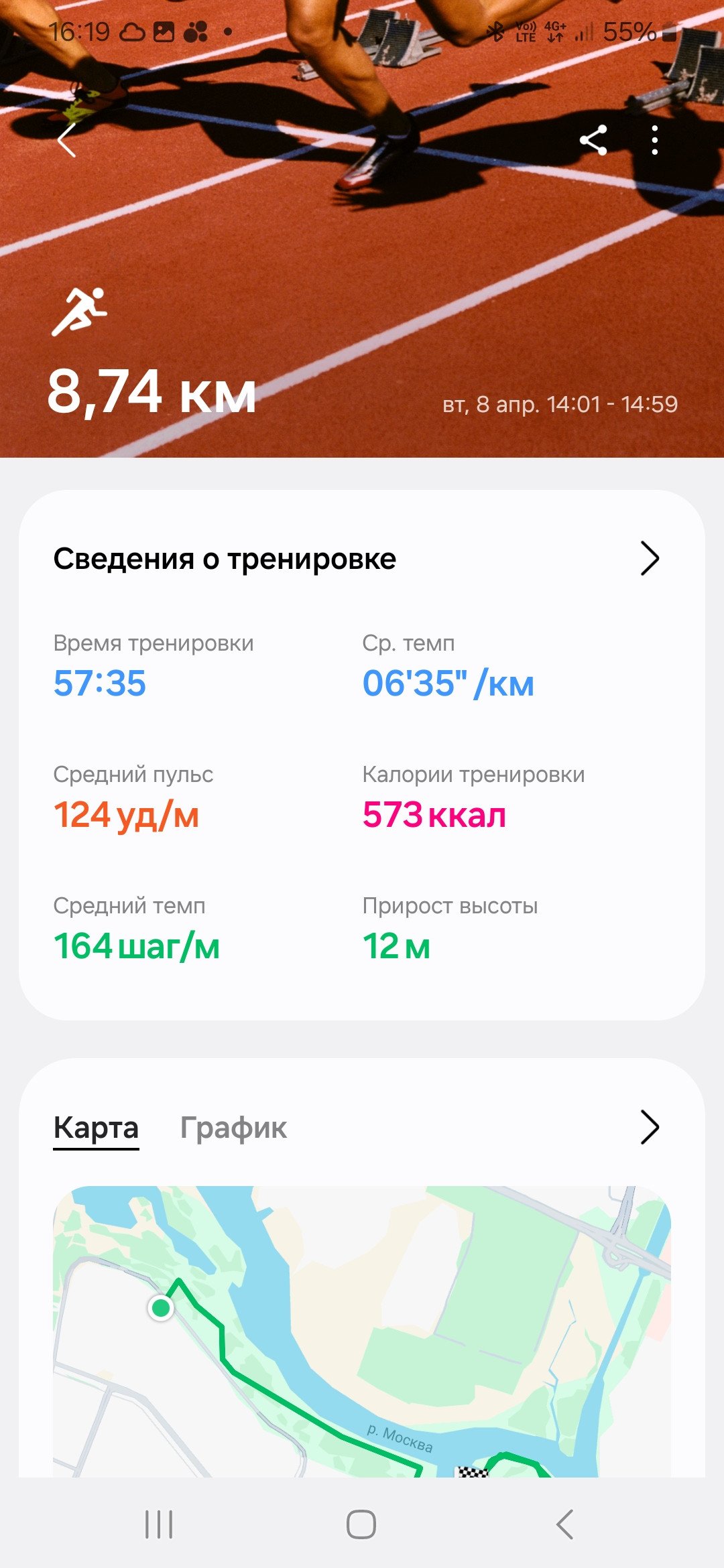Share this workout result
This screenshot has height=1568, width=724.
click(593, 141)
